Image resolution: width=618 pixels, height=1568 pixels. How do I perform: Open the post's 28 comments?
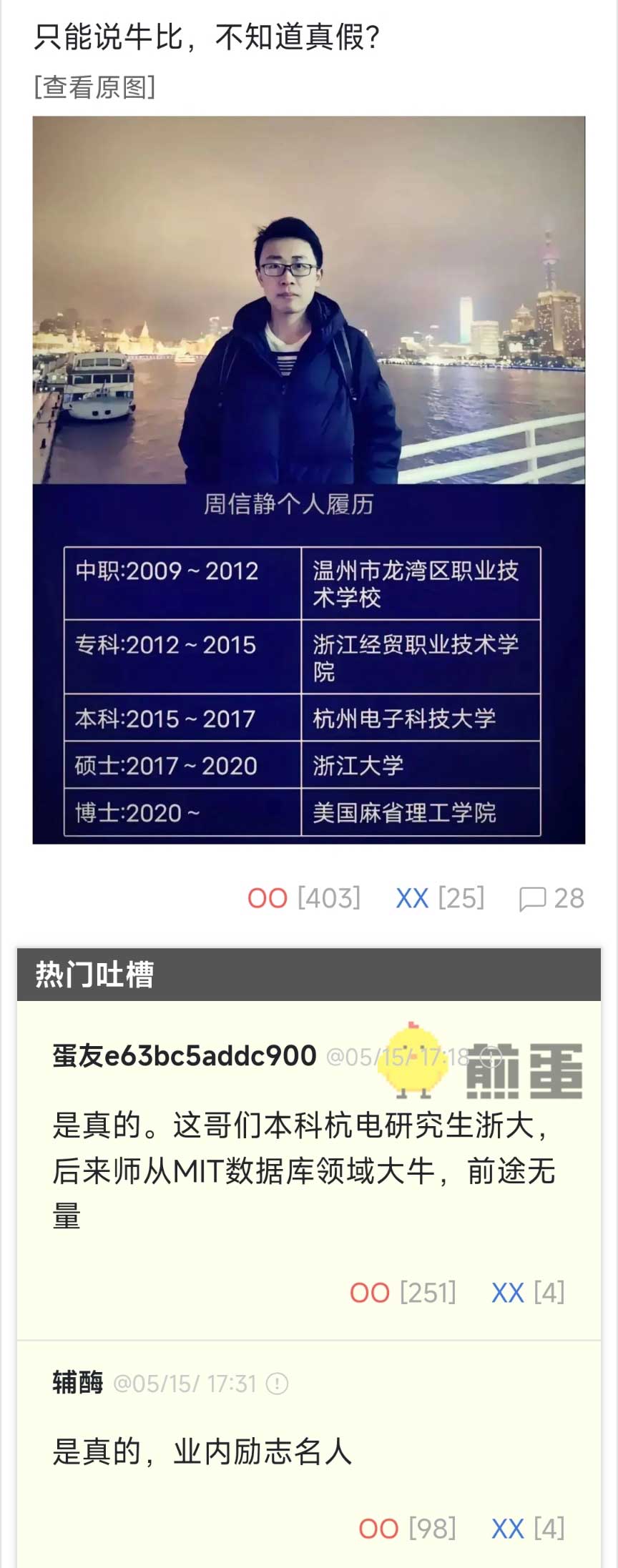[x=551, y=898]
